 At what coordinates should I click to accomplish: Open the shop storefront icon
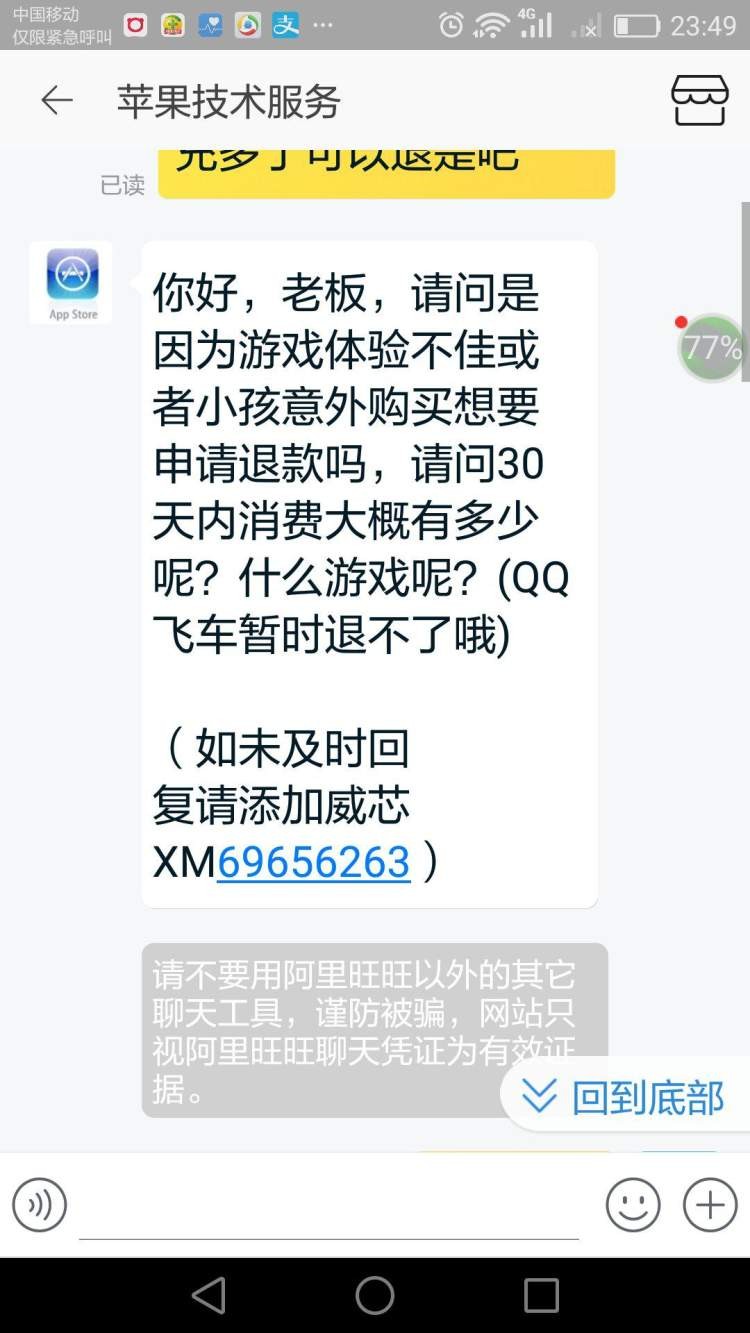point(699,100)
